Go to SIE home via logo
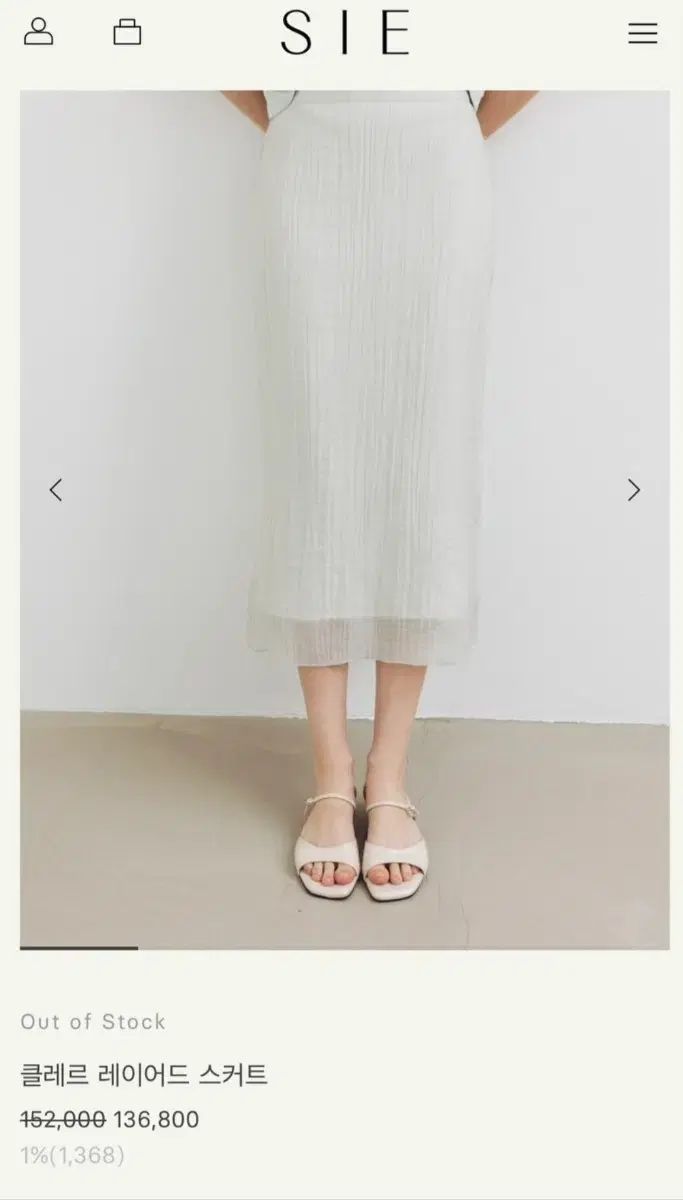This screenshot has width=683, height=1200. pos(345,32)
